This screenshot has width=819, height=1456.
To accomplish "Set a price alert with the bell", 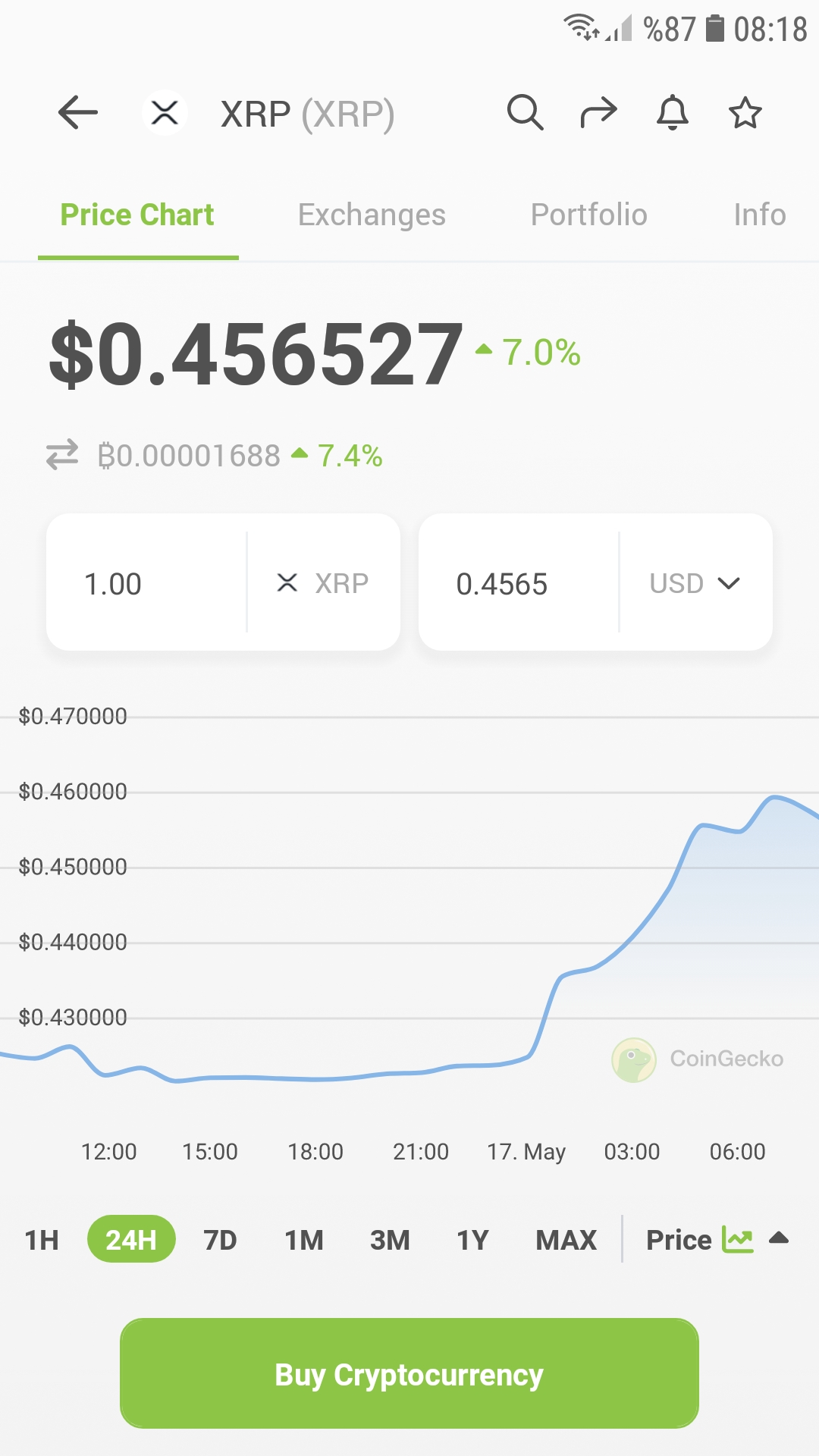I will [672, 113].
